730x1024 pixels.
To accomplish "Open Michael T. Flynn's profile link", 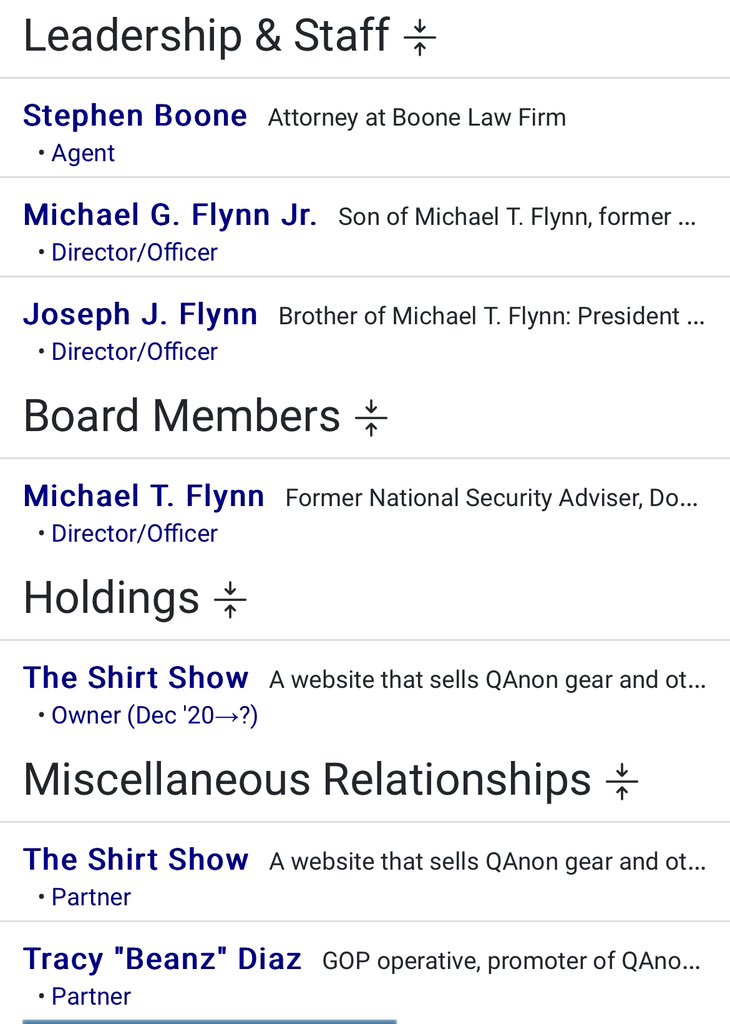I will (144, 497).
